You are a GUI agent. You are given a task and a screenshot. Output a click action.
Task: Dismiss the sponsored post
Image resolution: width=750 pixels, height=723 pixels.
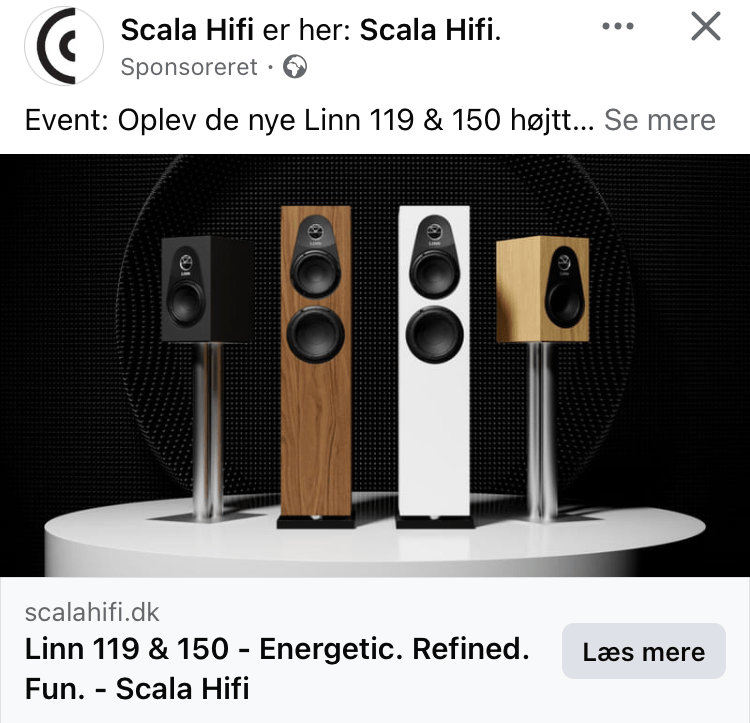pyautogui.click(x=706, y=27)
